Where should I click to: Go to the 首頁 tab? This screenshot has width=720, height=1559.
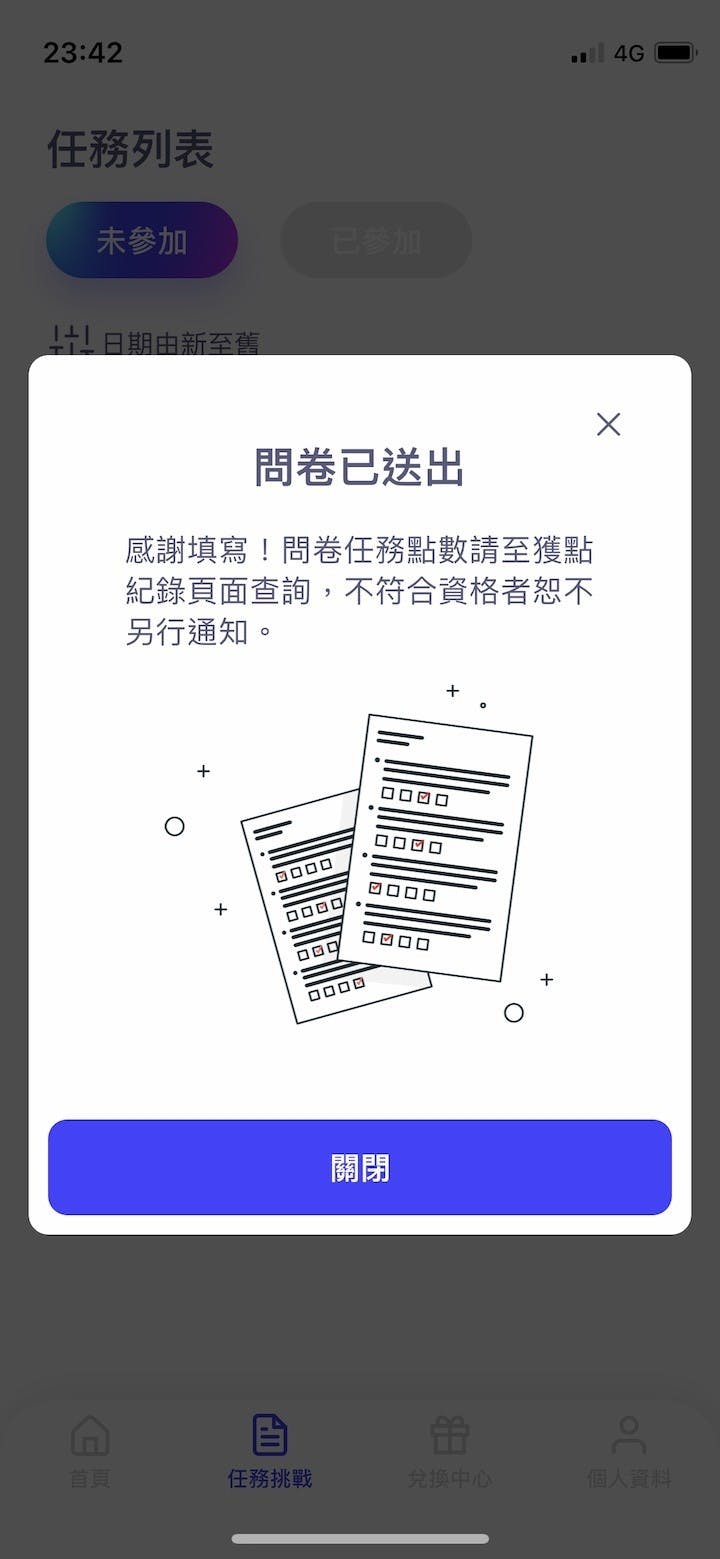point(90,1450)
